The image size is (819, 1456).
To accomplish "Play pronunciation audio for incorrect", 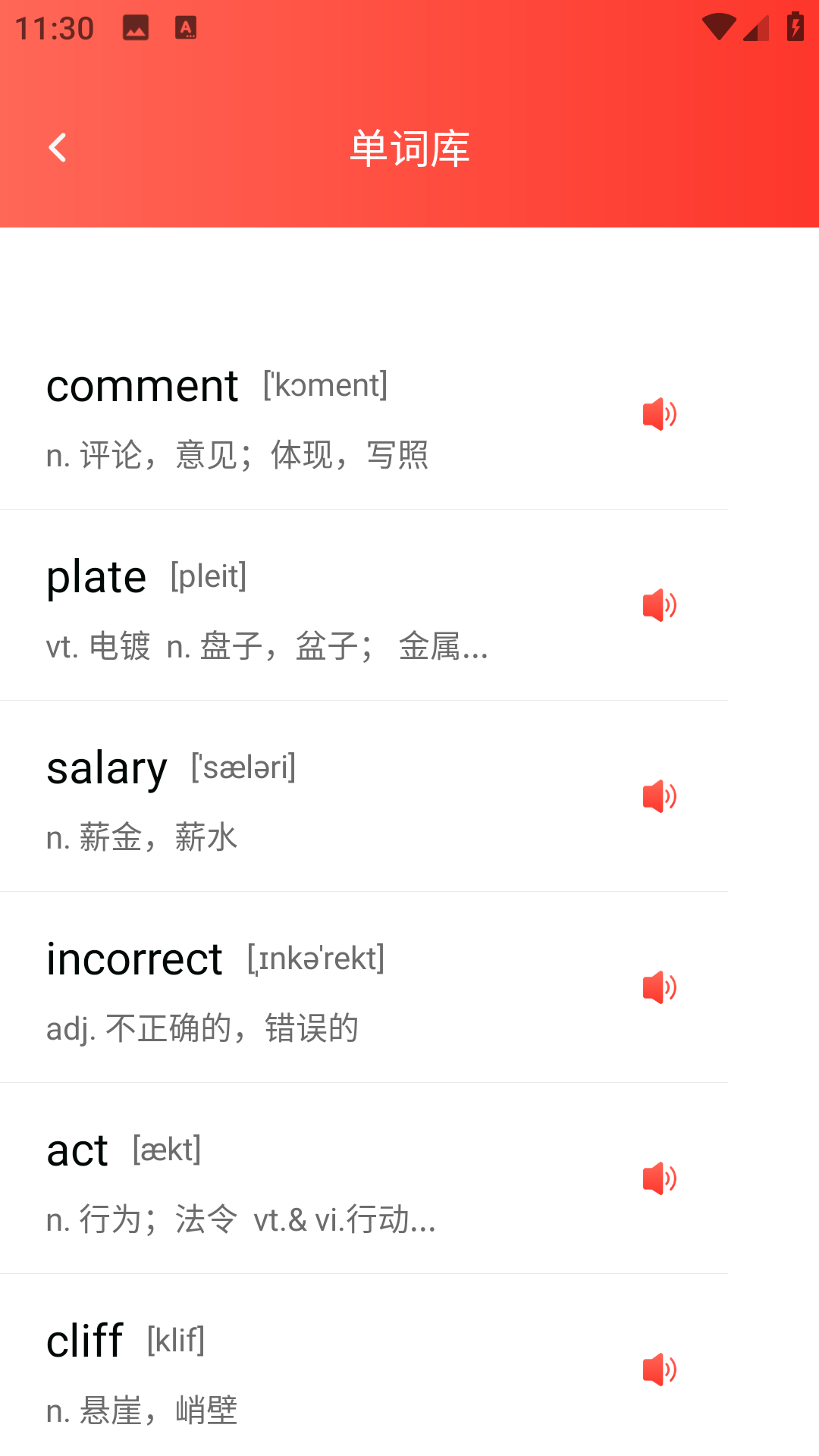I will coord(659,987).
